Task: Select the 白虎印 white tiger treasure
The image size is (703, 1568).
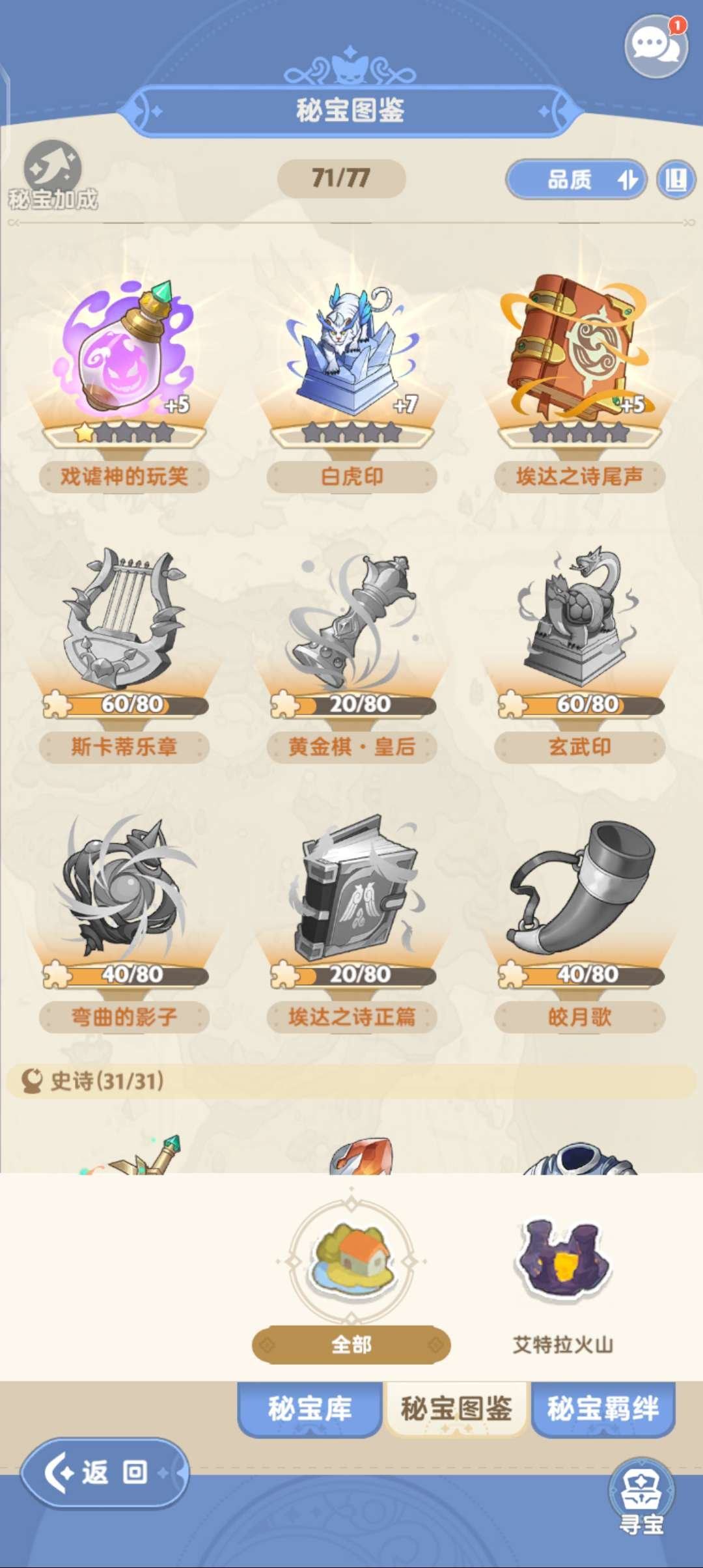Action: click(x=351, y=352)
